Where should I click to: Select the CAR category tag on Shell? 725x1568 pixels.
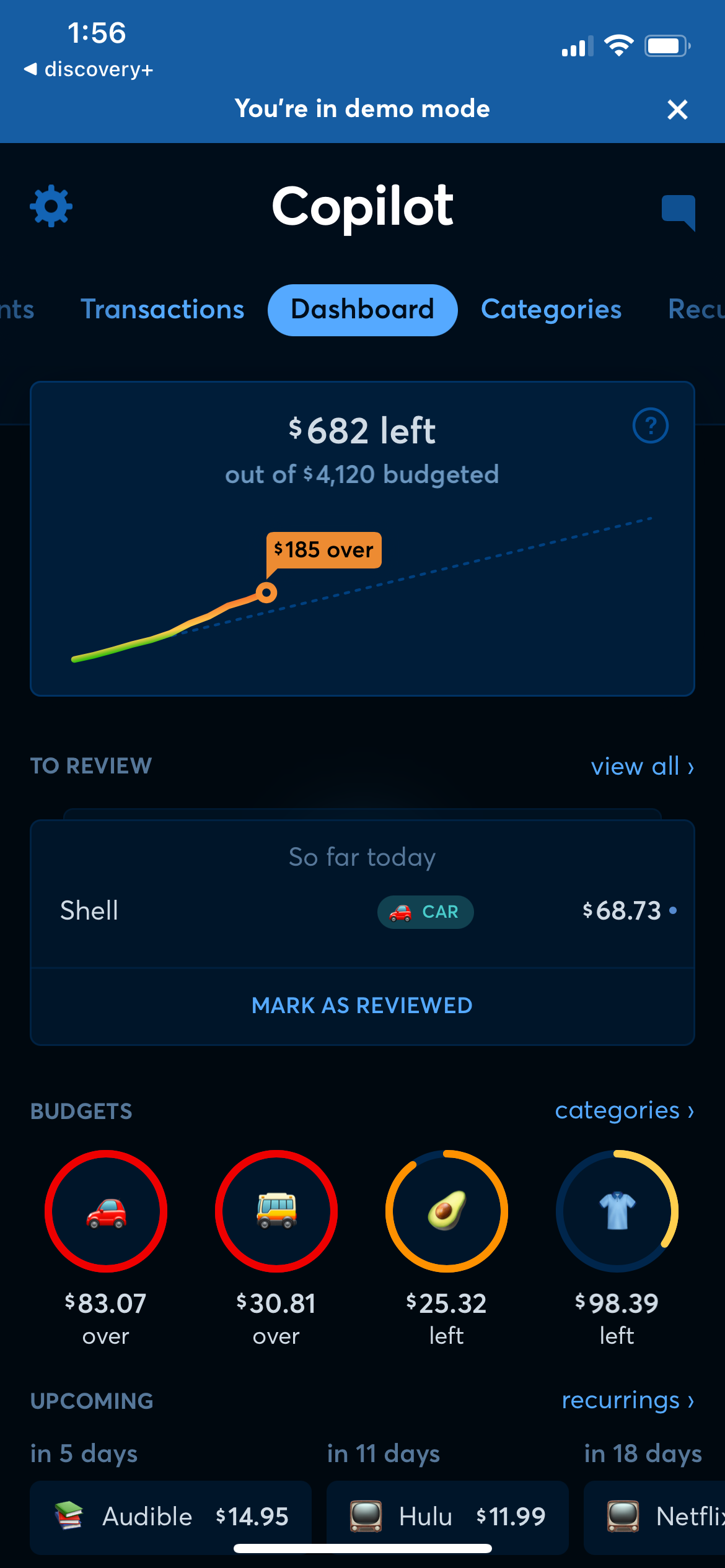pos(425,912)
